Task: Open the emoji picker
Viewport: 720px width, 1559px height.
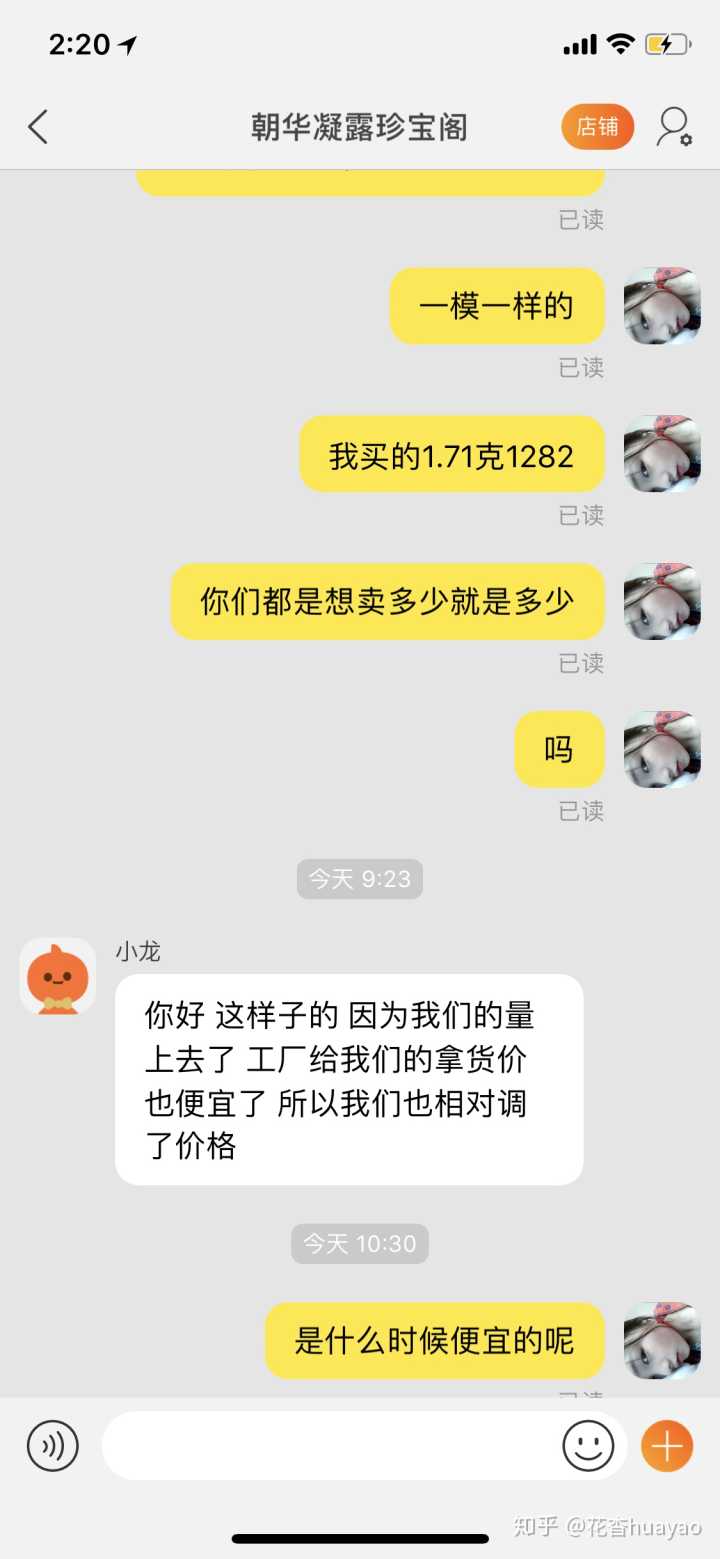Action: tap(588, 1445)
